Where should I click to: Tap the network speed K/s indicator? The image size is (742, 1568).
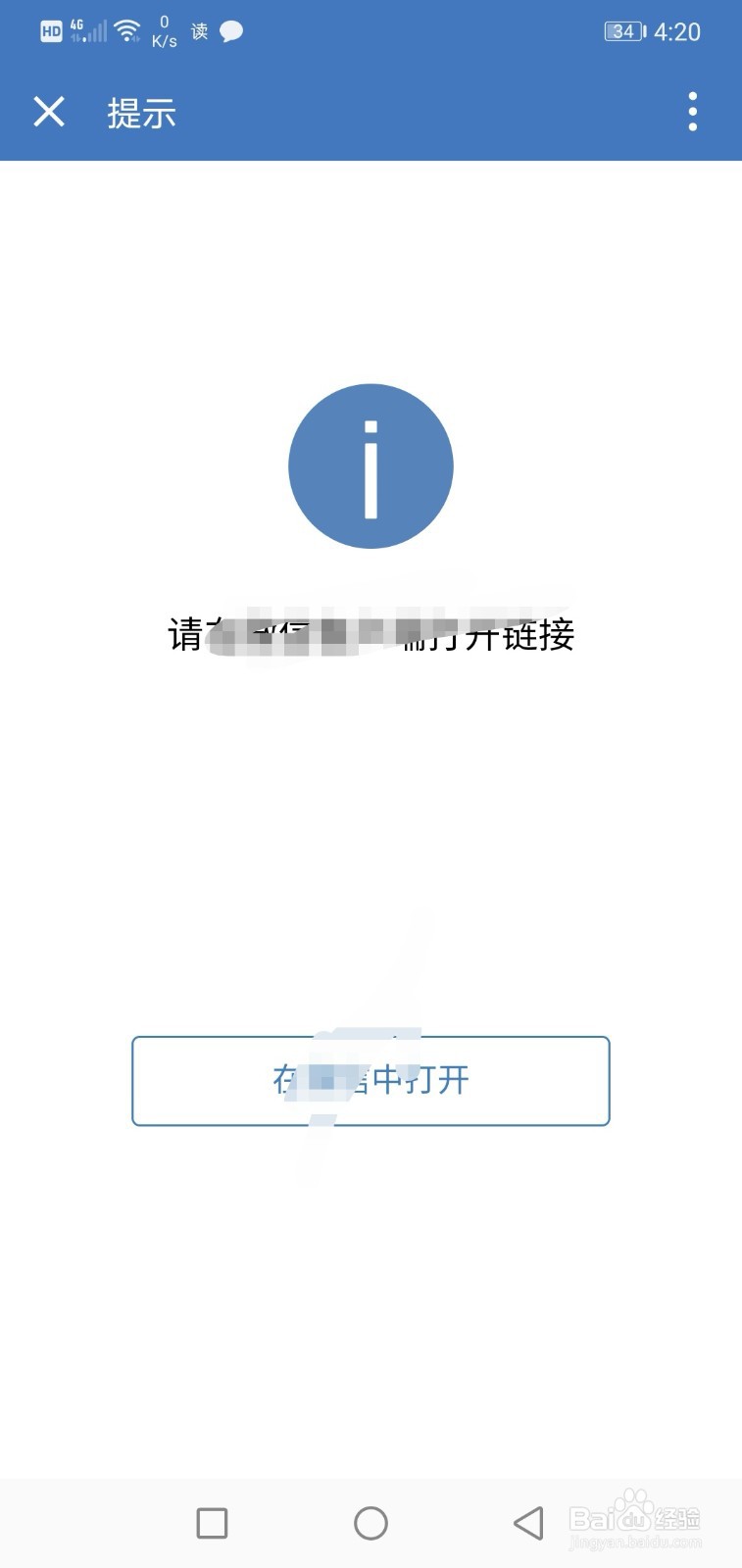[164, 32]
